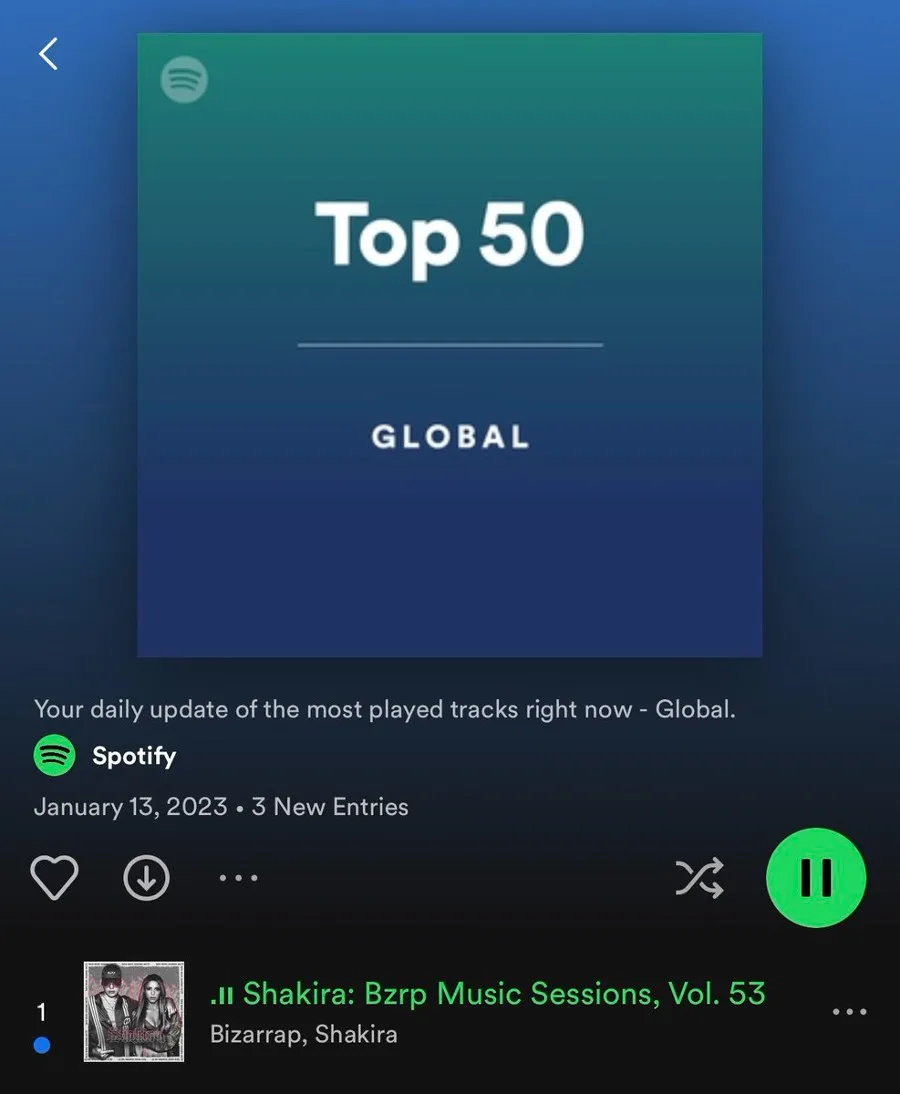This screenshot has width=900, height=1094.
Task: Open the track artwork thumbnail
Action: [x=133, y=1011]
